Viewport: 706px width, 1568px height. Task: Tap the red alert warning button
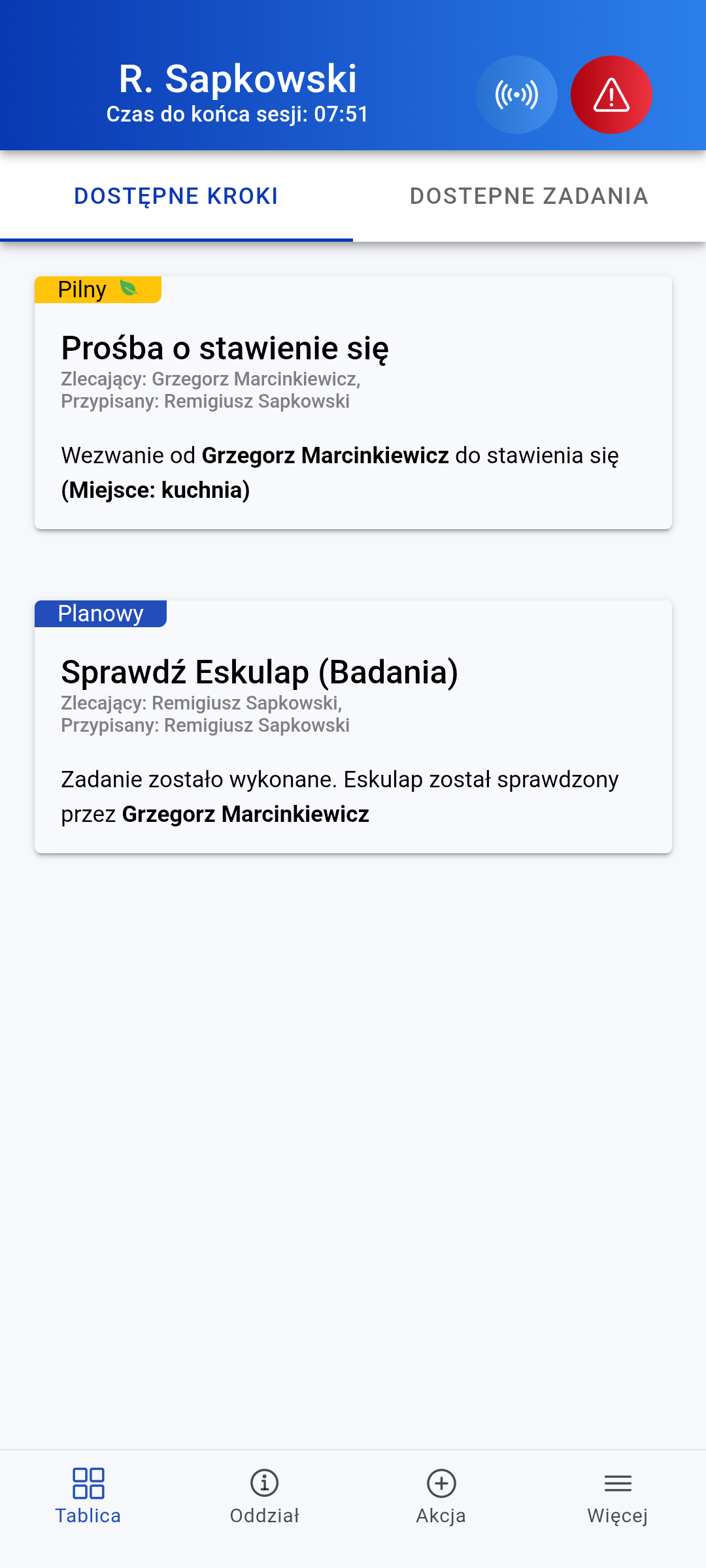[x=611, y=95]
